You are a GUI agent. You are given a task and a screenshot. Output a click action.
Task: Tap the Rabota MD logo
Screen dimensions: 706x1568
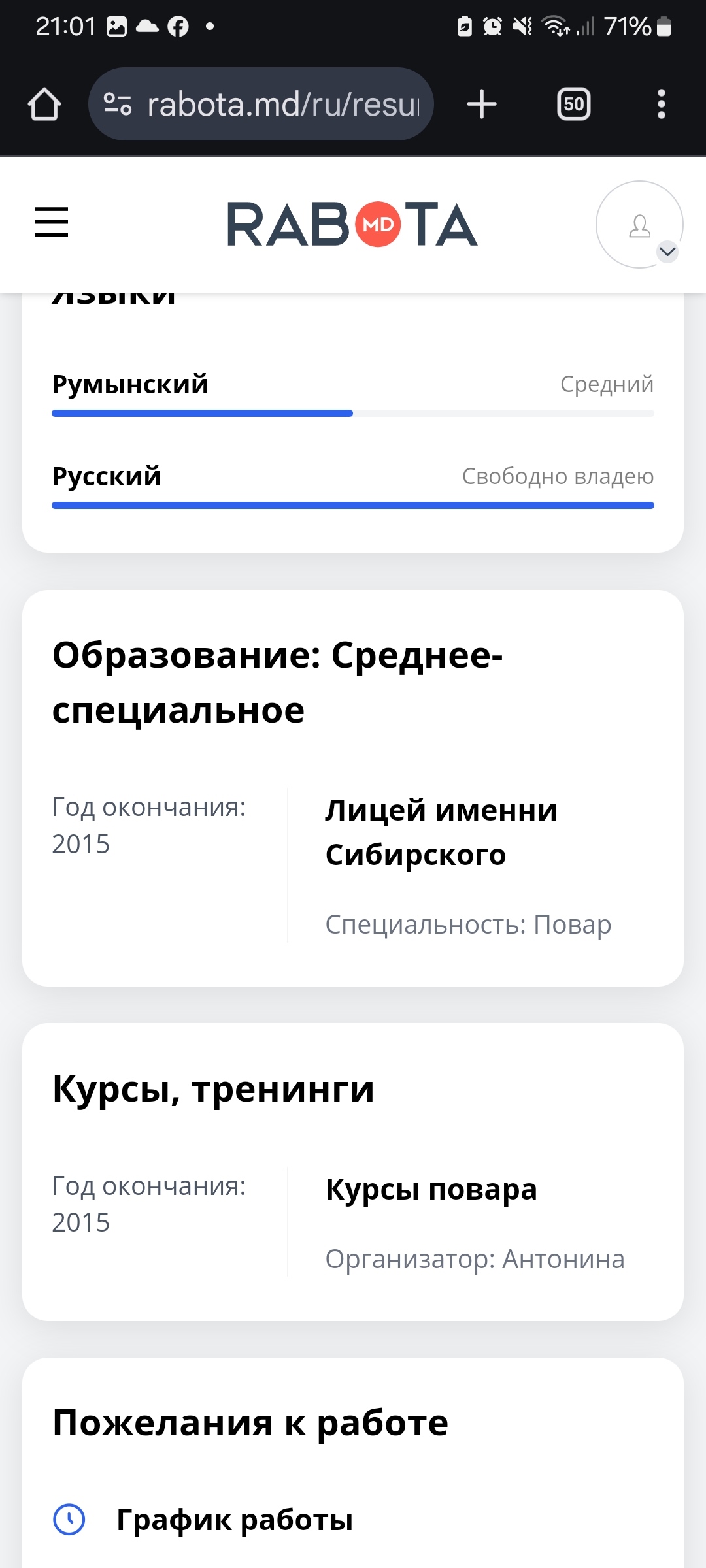pyautogui.click(x=352, y=224)
